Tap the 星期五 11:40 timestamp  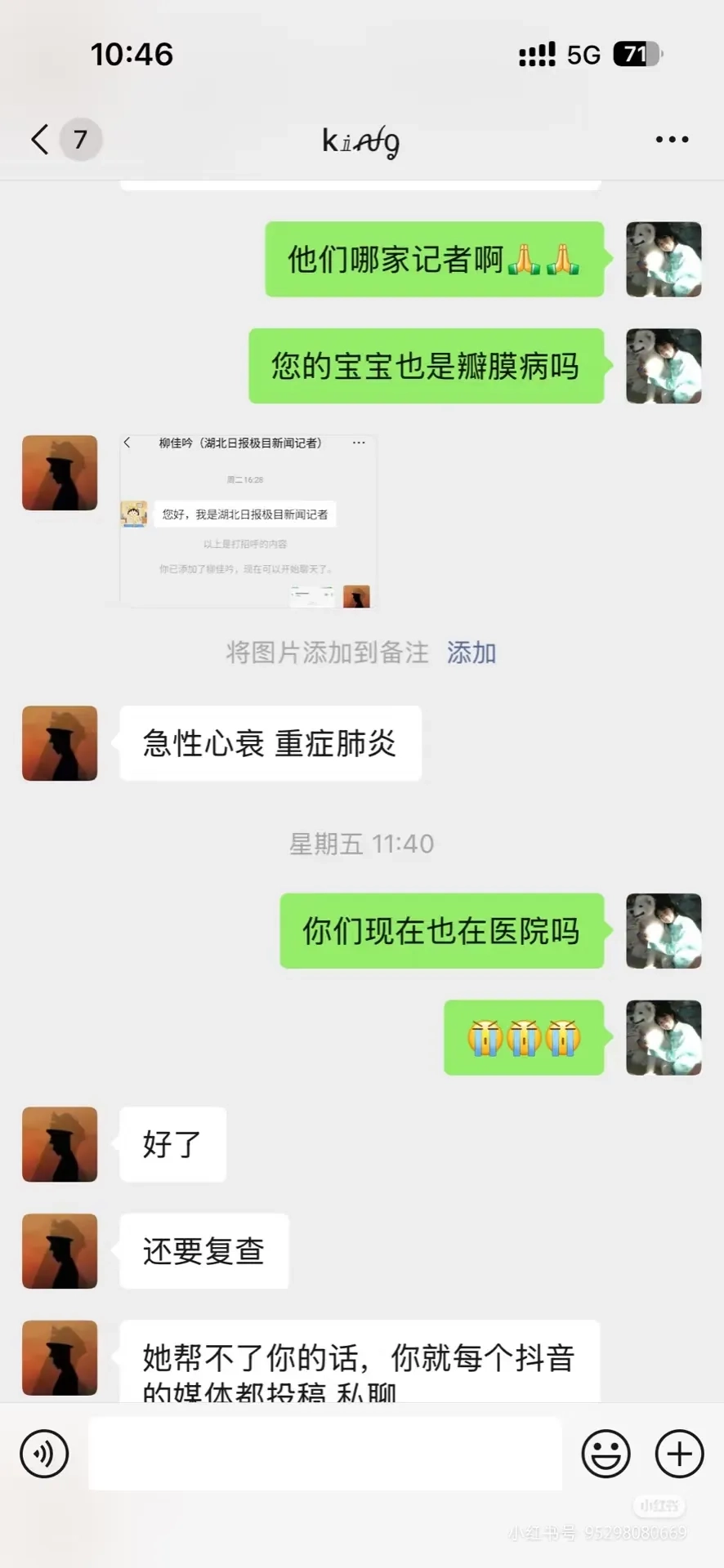point(362,844)
